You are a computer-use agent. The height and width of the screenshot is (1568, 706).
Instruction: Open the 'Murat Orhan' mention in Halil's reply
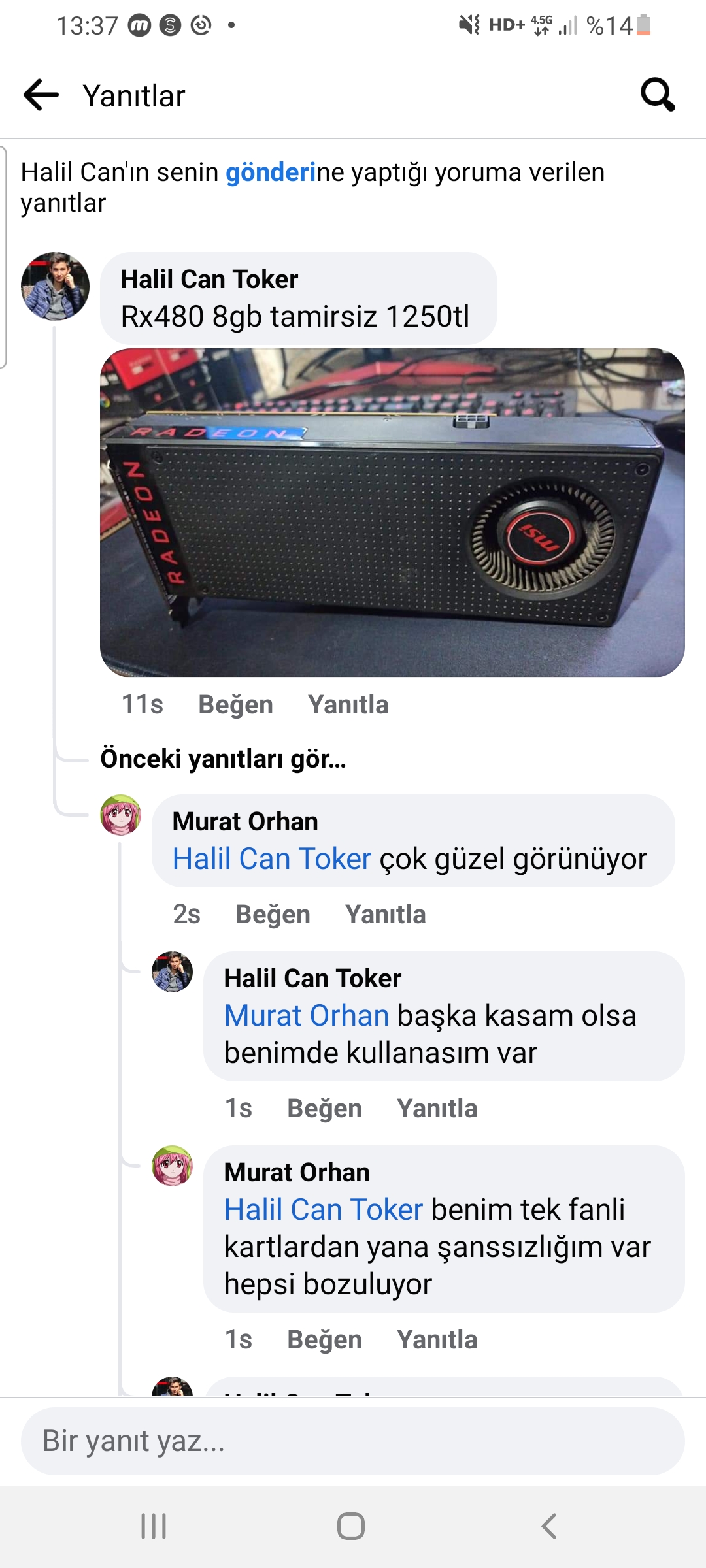tap(306, 1016)
